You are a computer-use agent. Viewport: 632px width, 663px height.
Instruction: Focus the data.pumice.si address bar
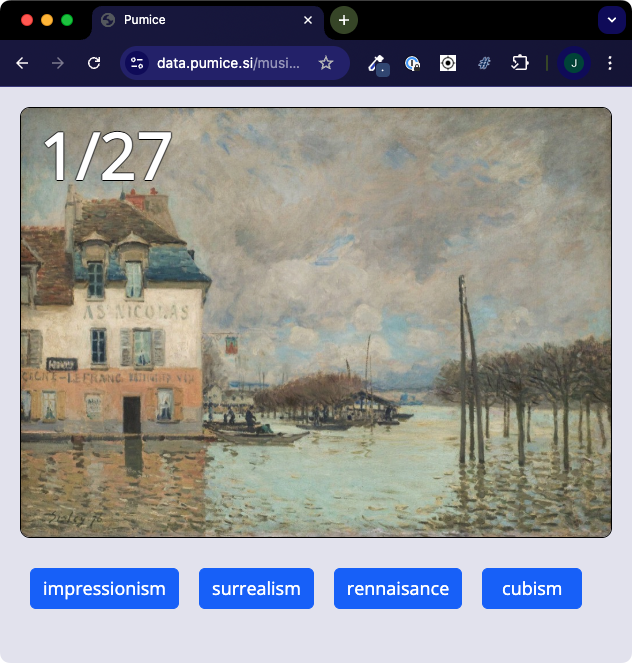click(228, 63)
